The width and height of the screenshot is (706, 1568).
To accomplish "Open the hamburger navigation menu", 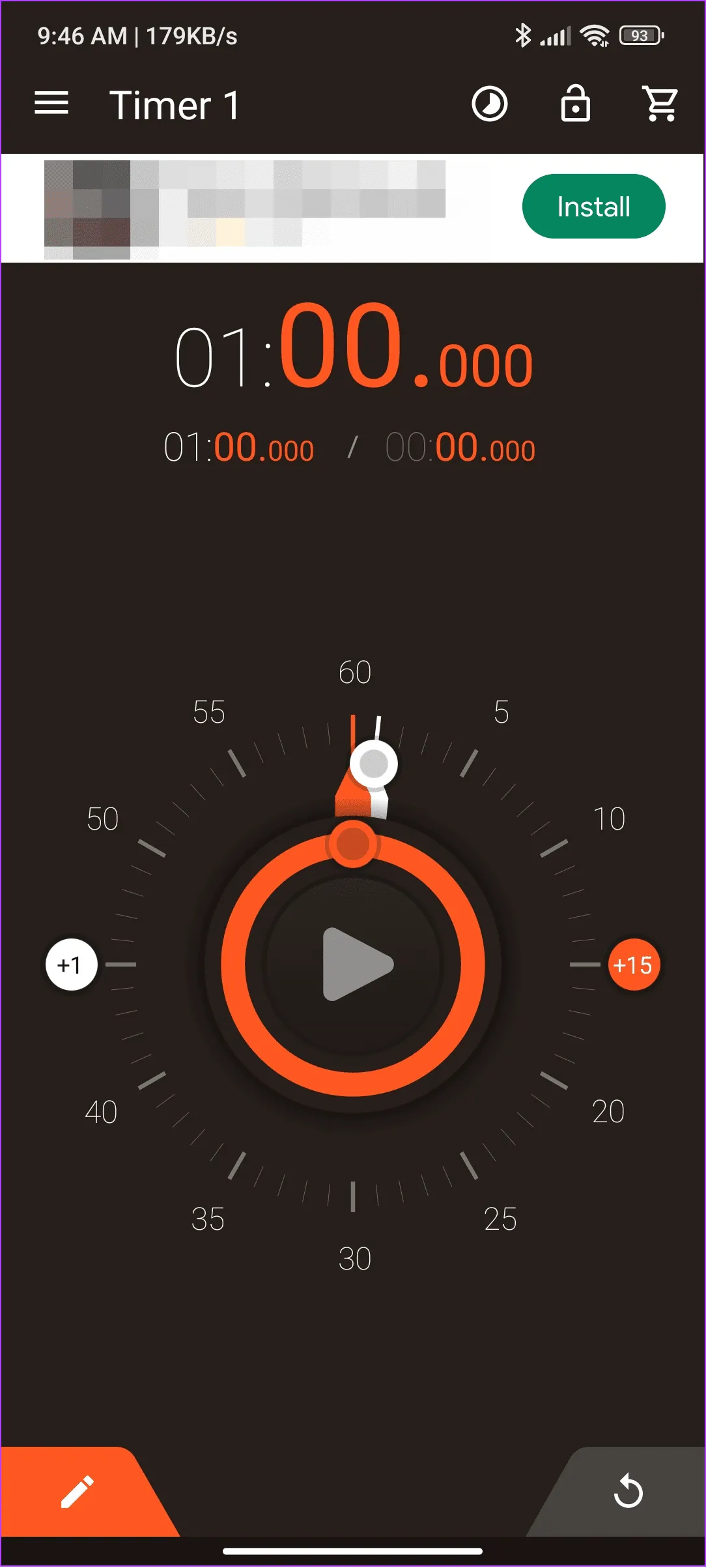I will [51, 104].
